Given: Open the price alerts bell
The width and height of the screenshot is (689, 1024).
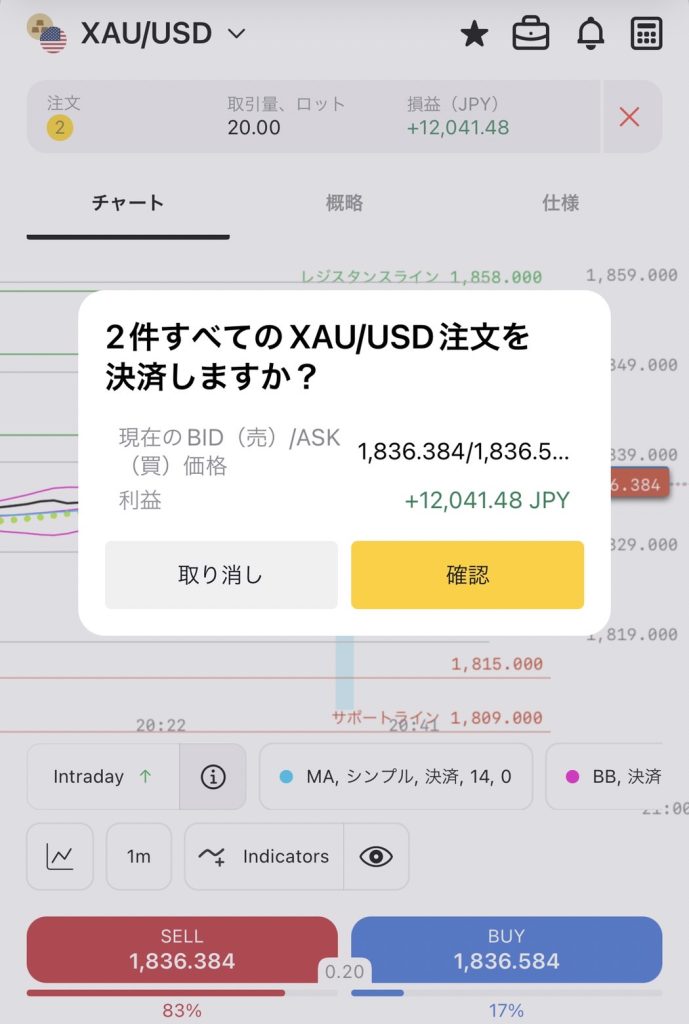Looking at the screenshot, I should click(591, 34).
